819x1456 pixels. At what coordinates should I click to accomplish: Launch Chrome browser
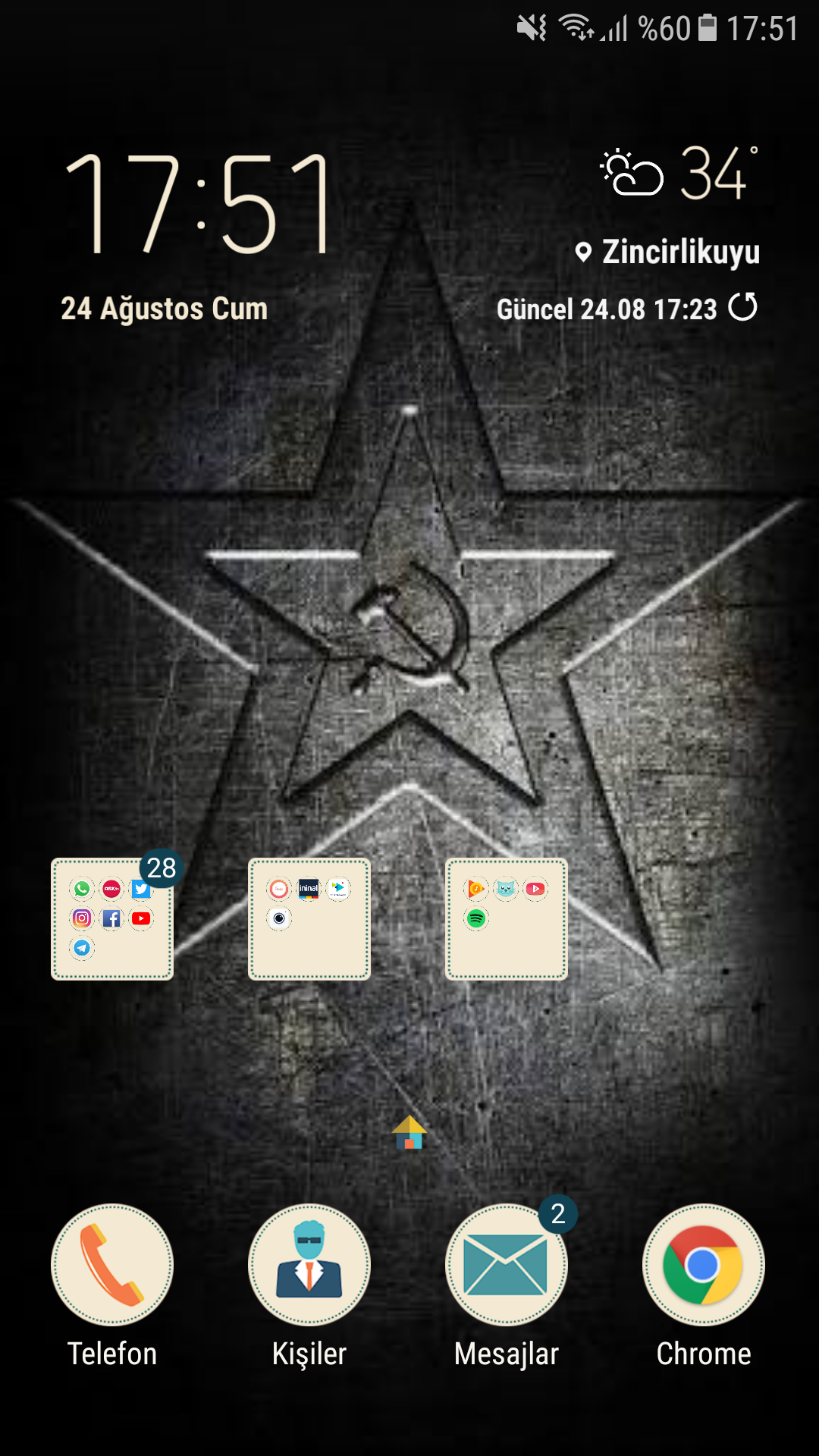704,1265
